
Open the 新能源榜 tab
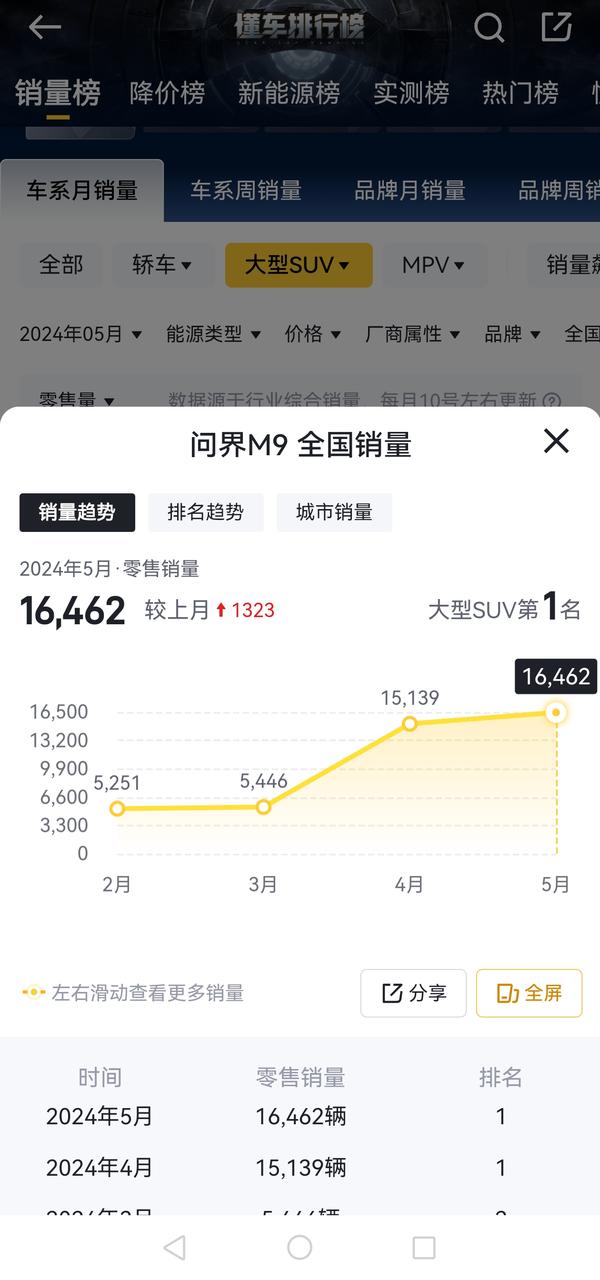point(289,94)
